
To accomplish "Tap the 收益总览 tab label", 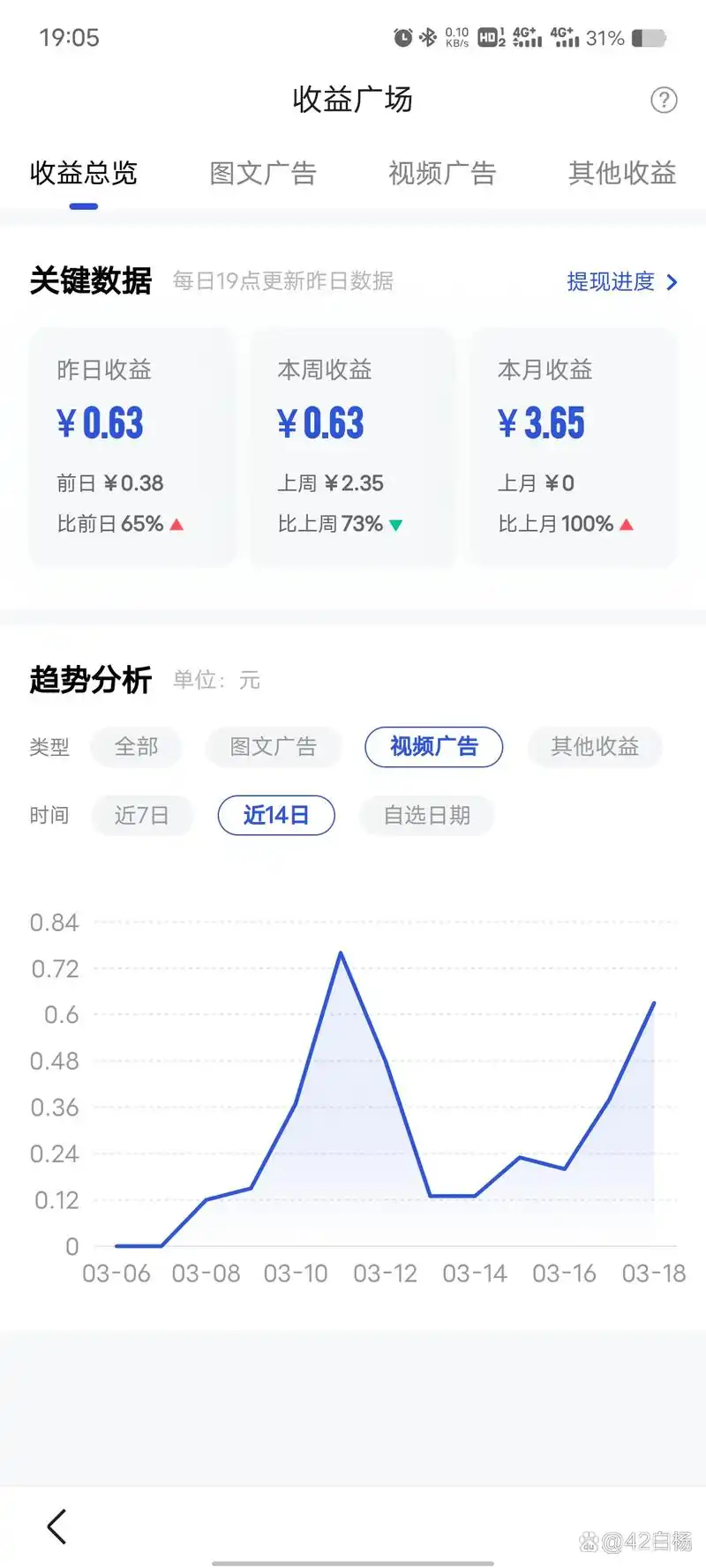I will 83,174.
